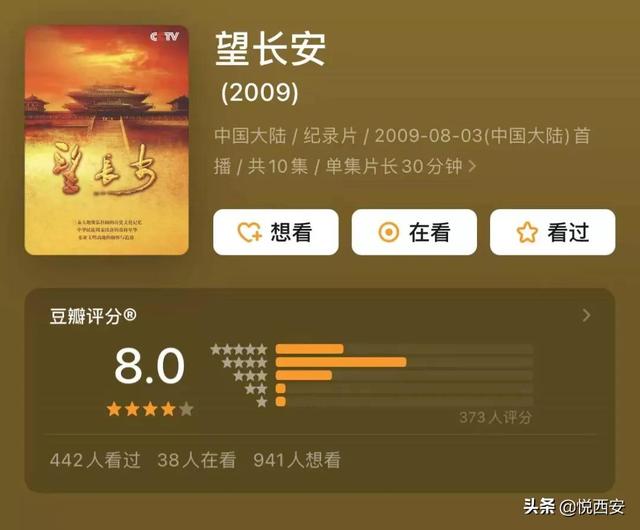Mark the documentary as 看过
Screen dimensions: 640x530
click(x=552, y=233)
